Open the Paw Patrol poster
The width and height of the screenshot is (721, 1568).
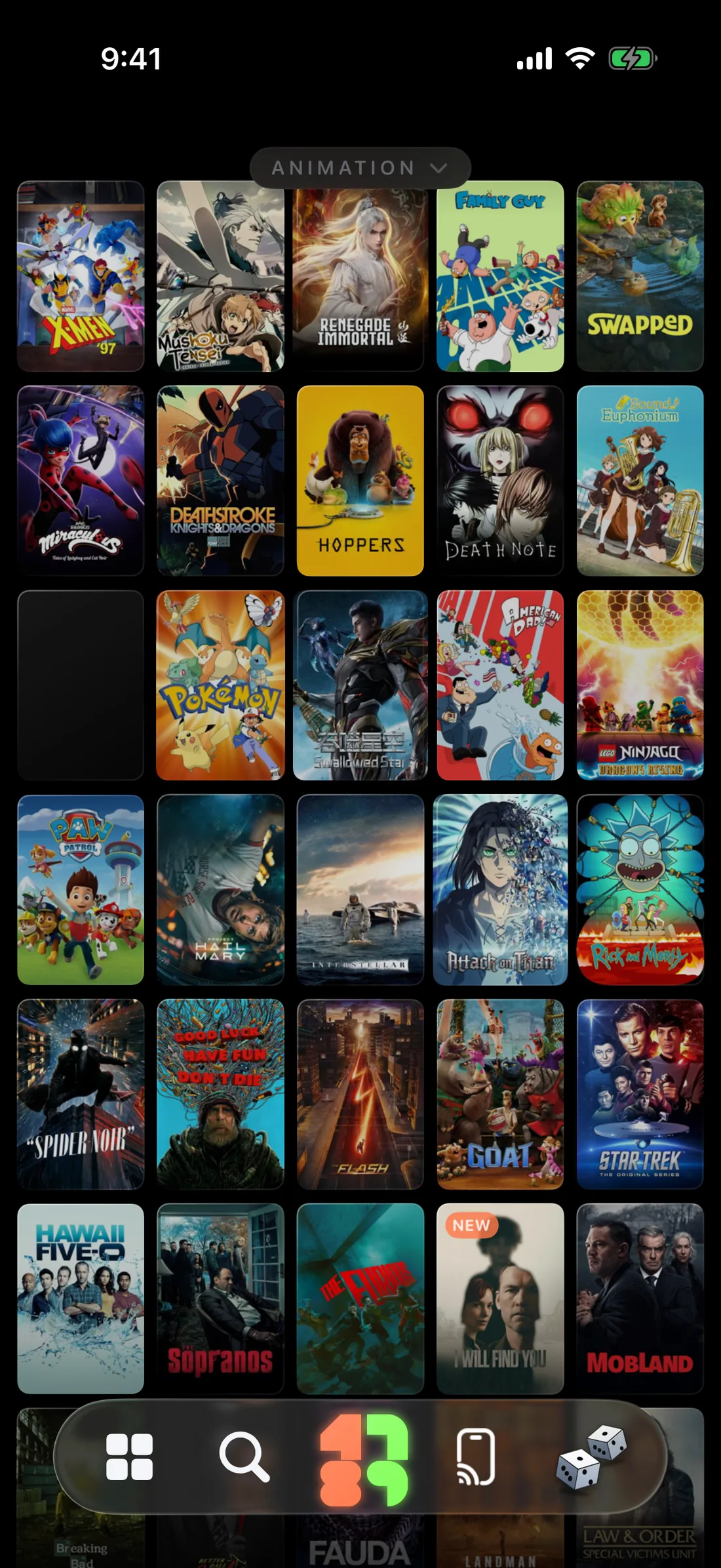81,890
